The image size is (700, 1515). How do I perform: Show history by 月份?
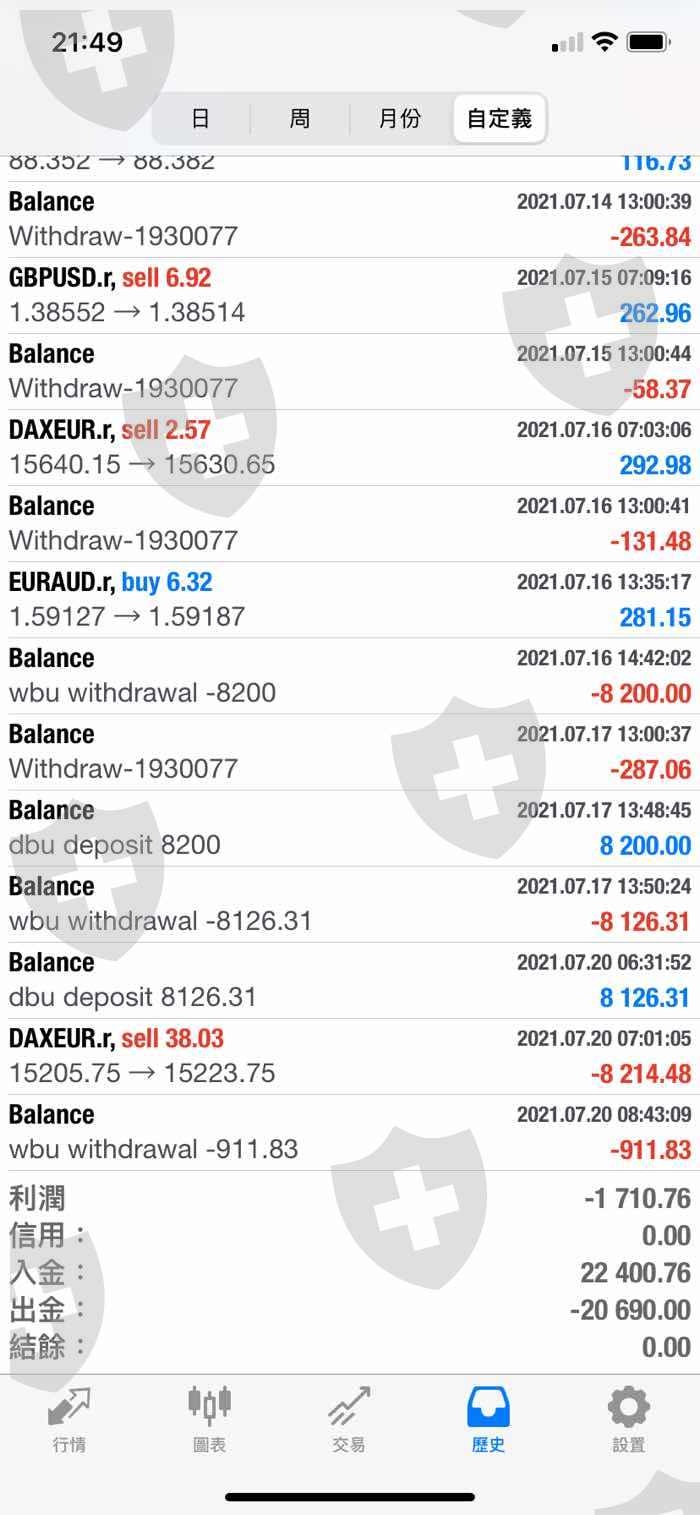coord(399,119)
